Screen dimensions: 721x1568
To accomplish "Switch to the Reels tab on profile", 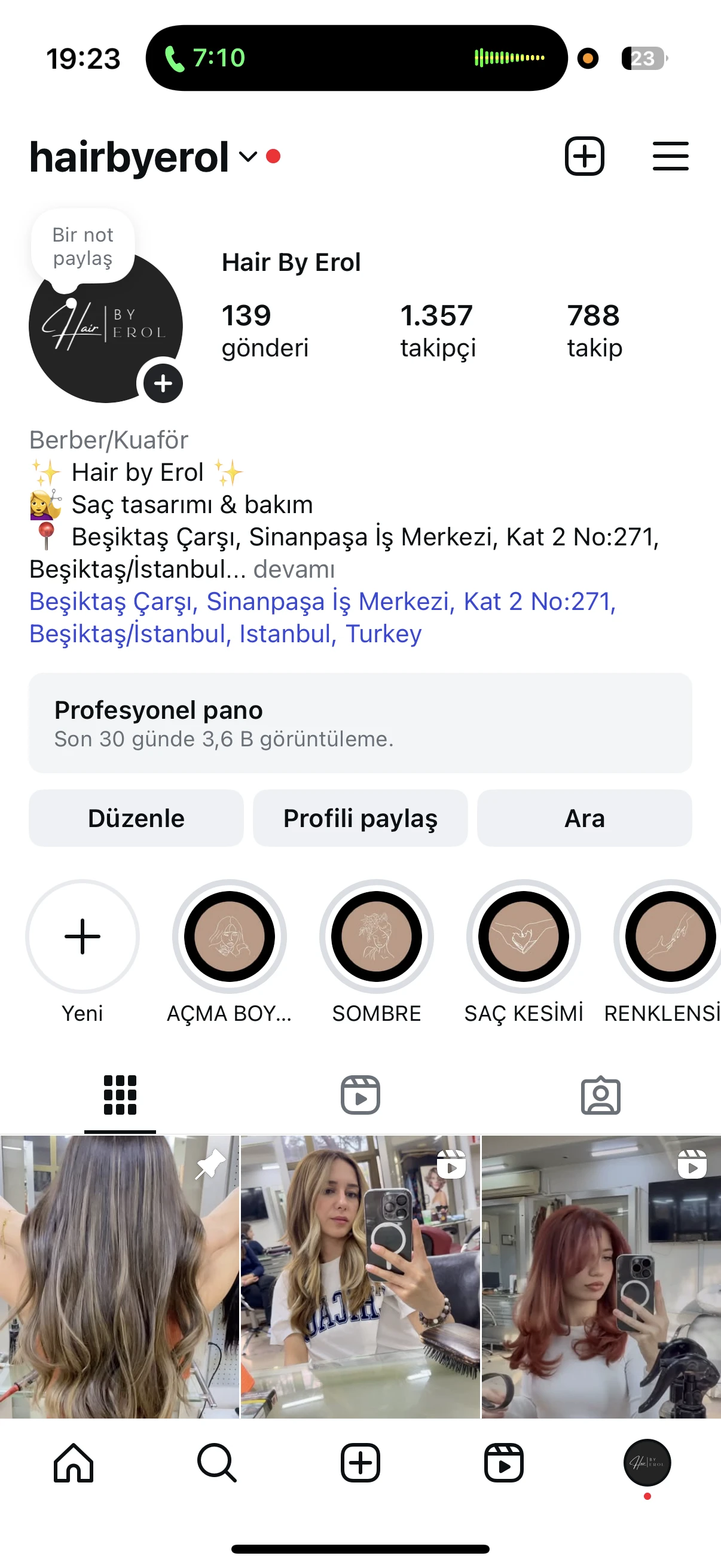I will point(360,1095).
